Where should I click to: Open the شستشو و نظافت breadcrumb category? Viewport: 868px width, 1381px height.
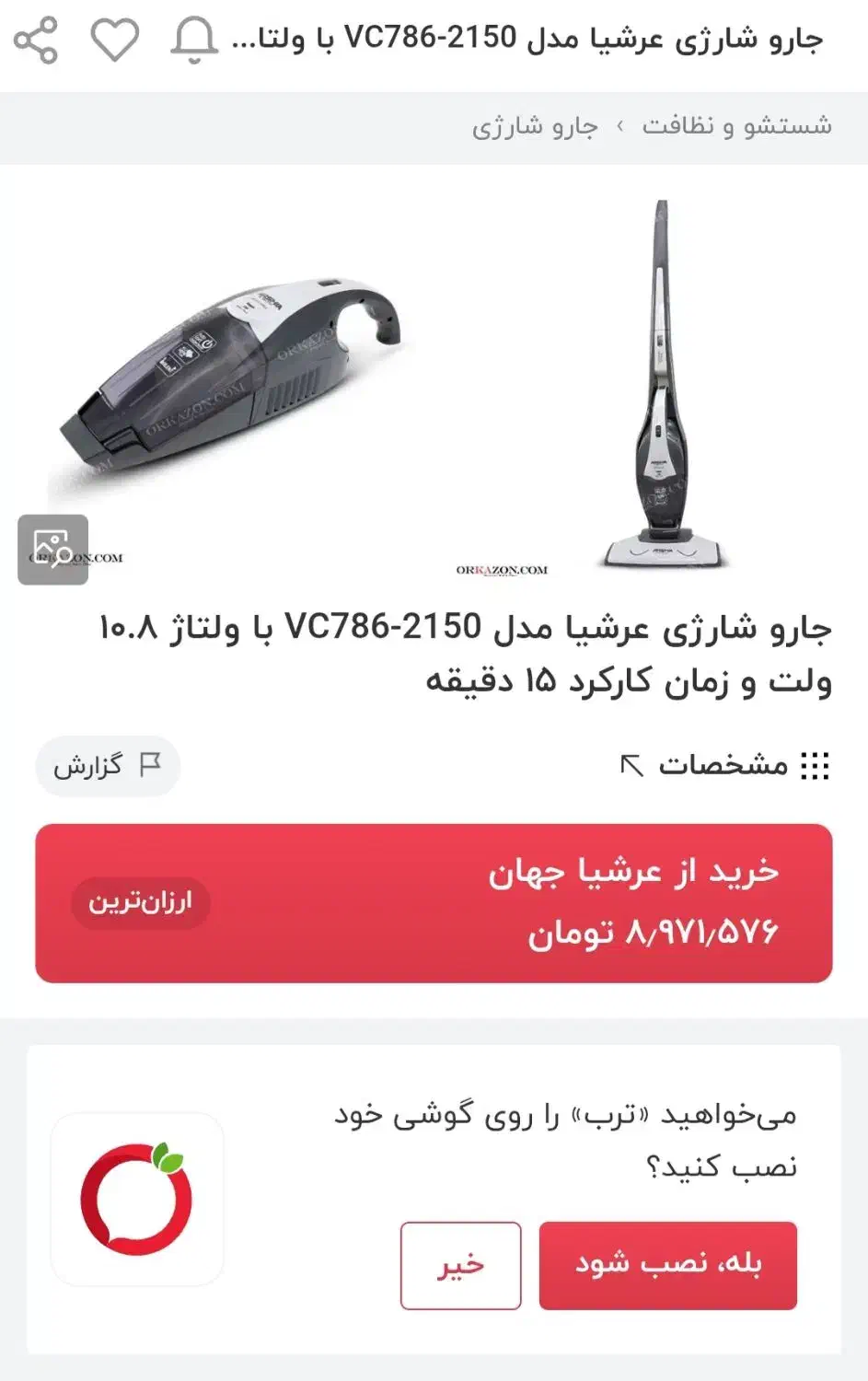(x=736, y=125)
